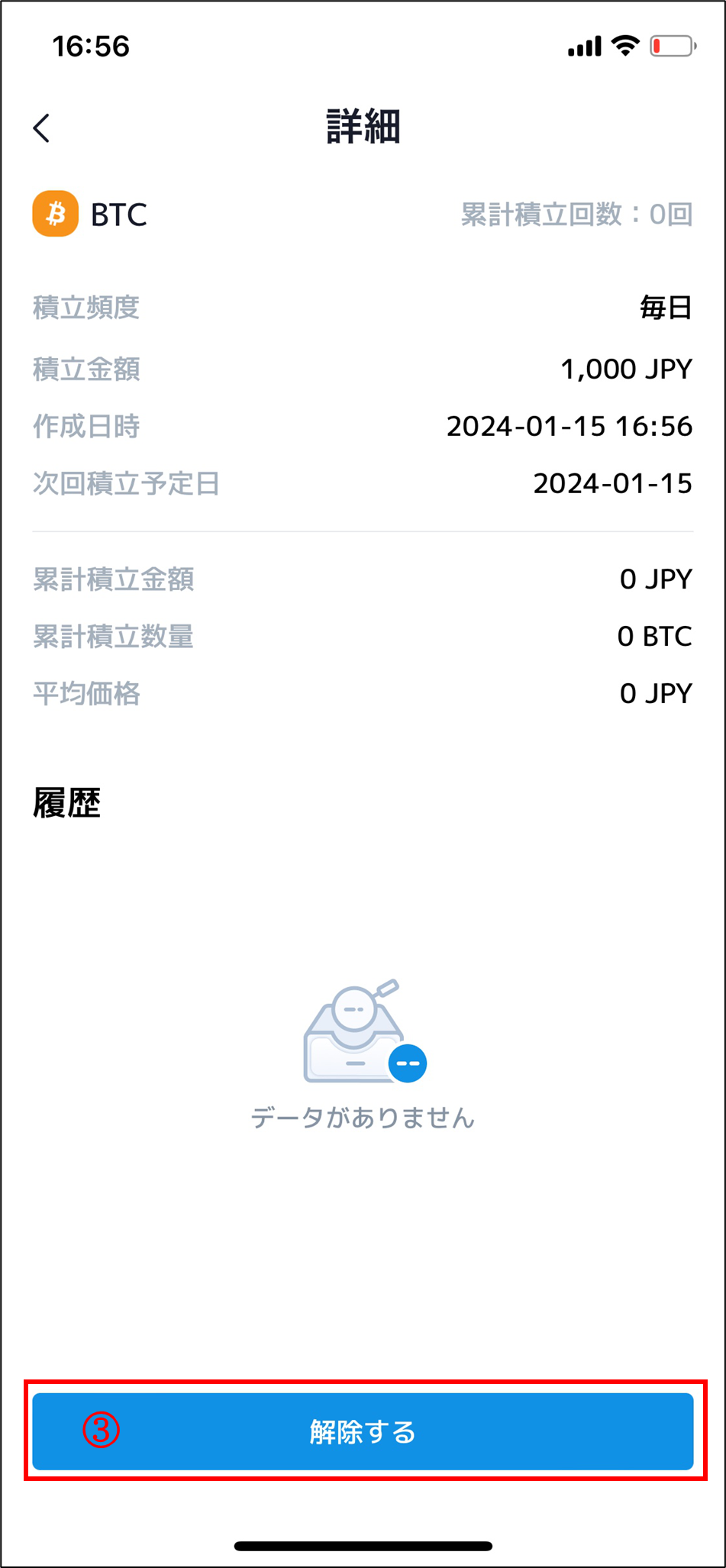Screen dimensions: 726x1568
Task: Go back from the 詳細 screen
Action: 42,127
